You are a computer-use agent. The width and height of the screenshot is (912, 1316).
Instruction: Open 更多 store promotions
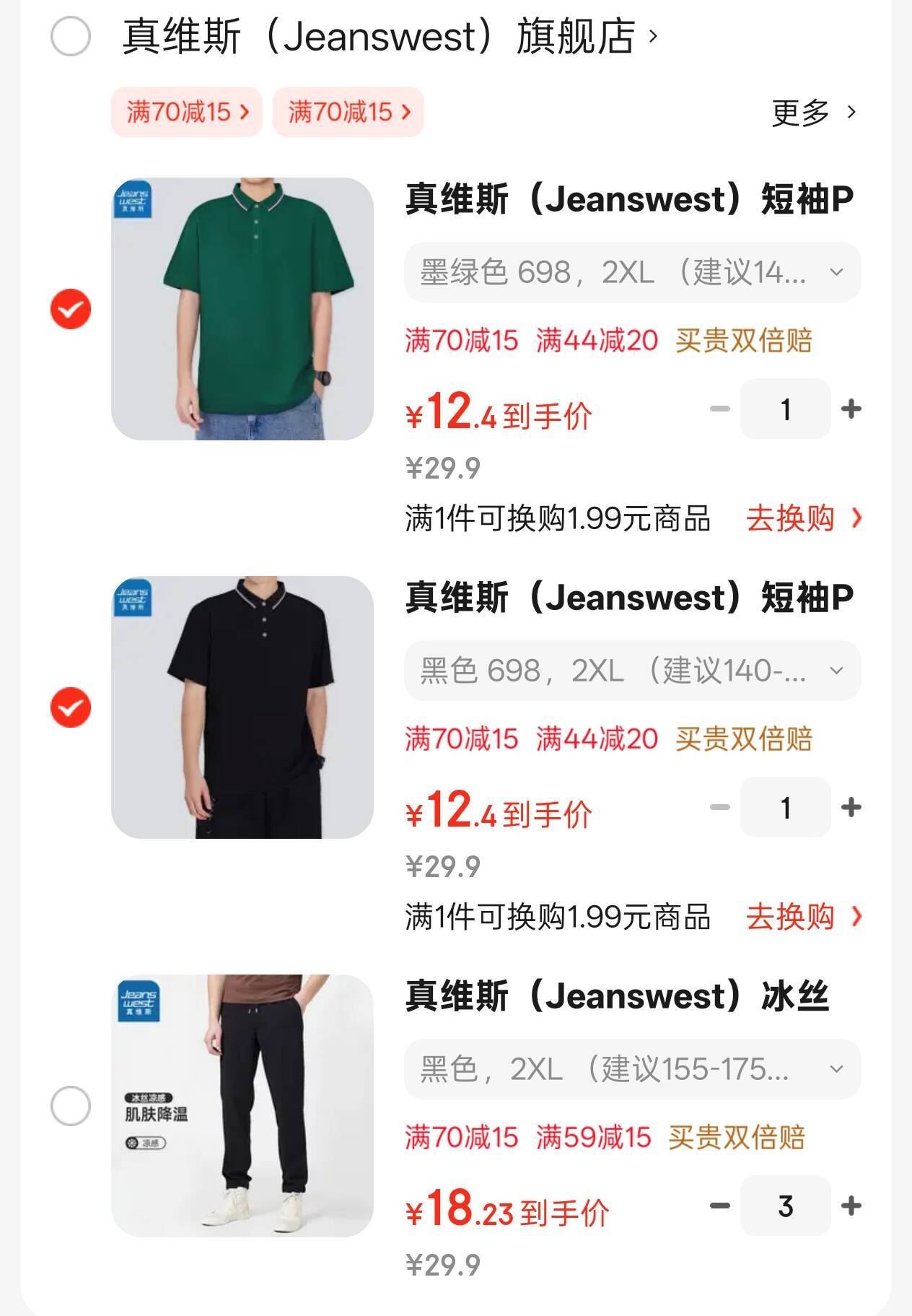tap(802, 113)
